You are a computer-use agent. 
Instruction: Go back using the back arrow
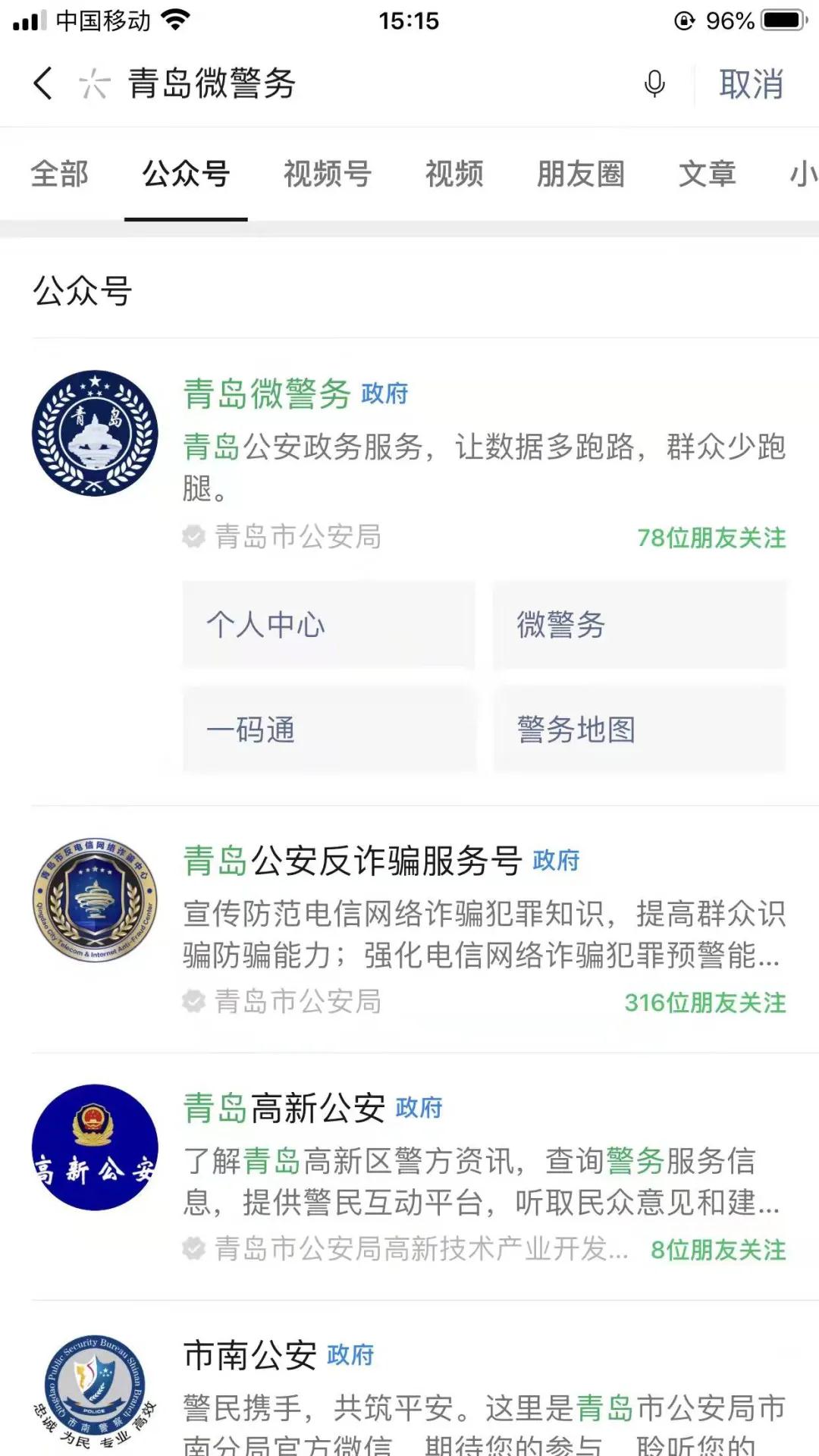(43, 83)
